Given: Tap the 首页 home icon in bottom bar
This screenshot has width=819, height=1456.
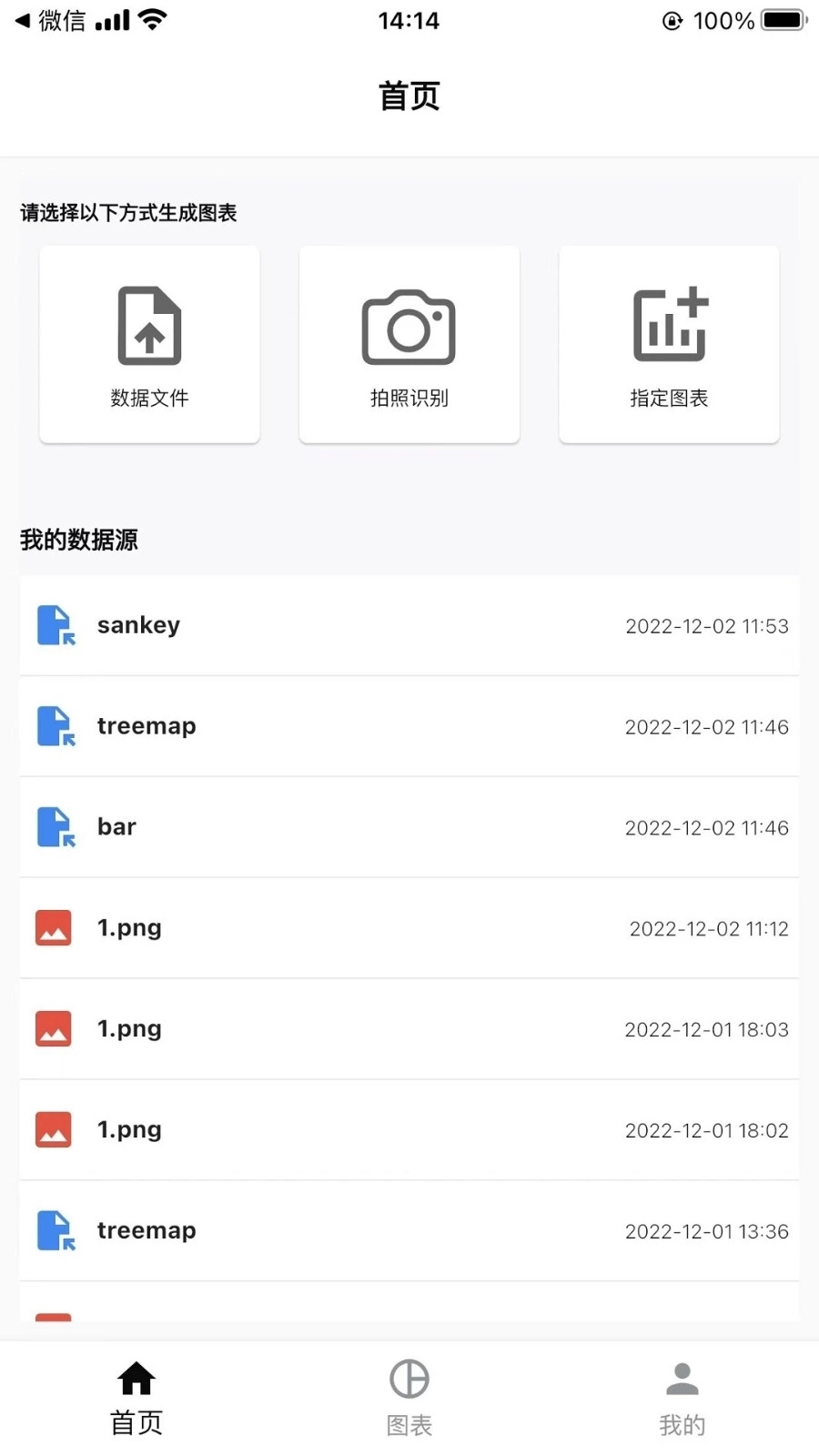Looking at the screenshot, I should point(136,1379).
